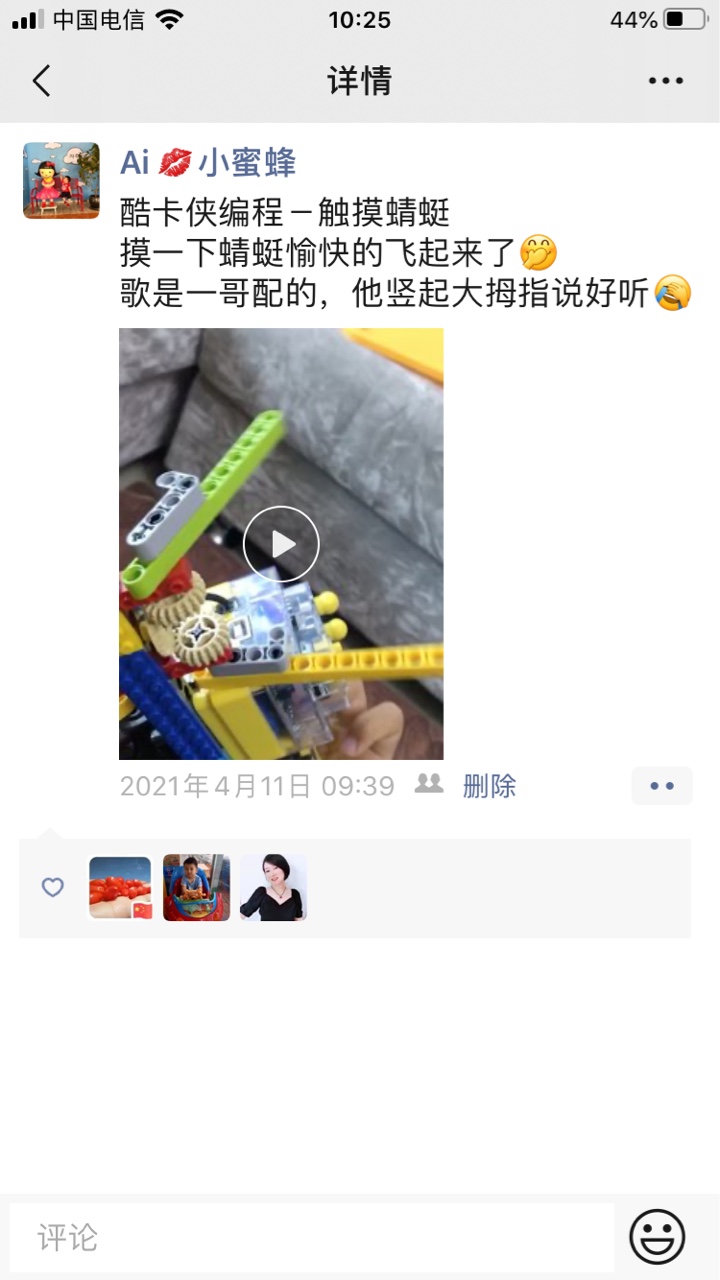This screenshot has height=1280, width=720.
Task: Open the poster's profile picture
Action: tap(61, 180)
